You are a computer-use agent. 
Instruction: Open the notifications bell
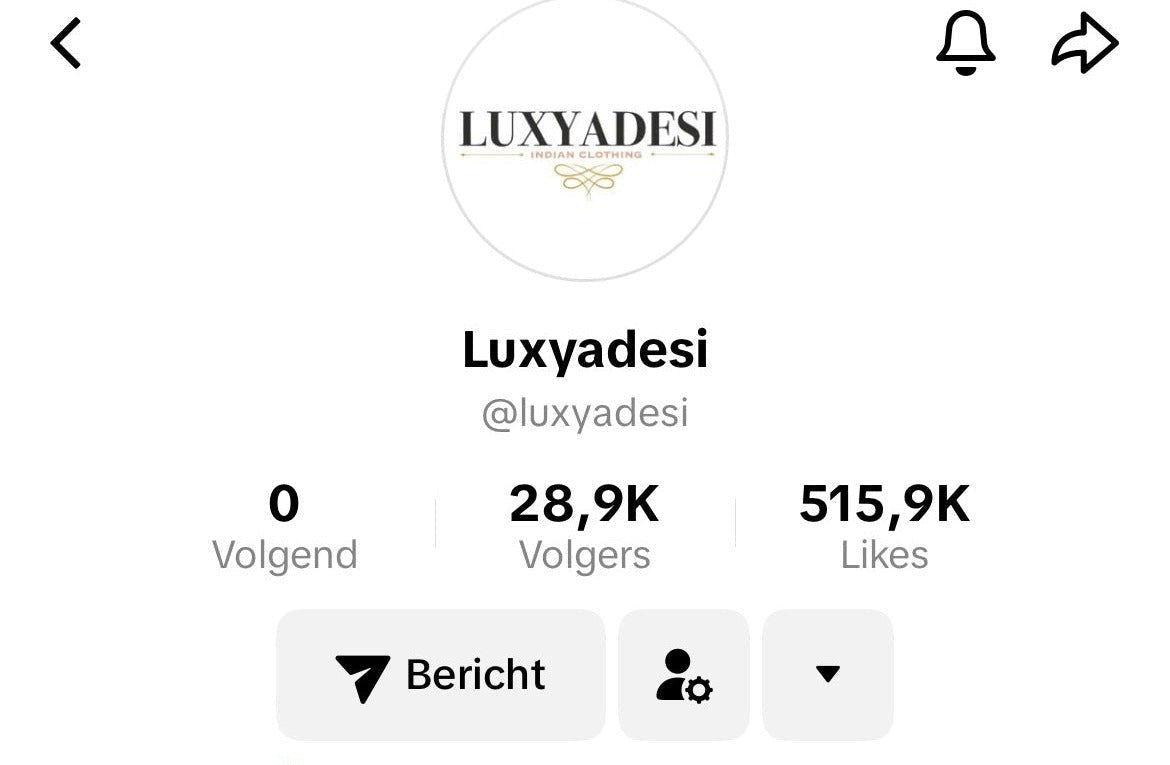point(965,45)
